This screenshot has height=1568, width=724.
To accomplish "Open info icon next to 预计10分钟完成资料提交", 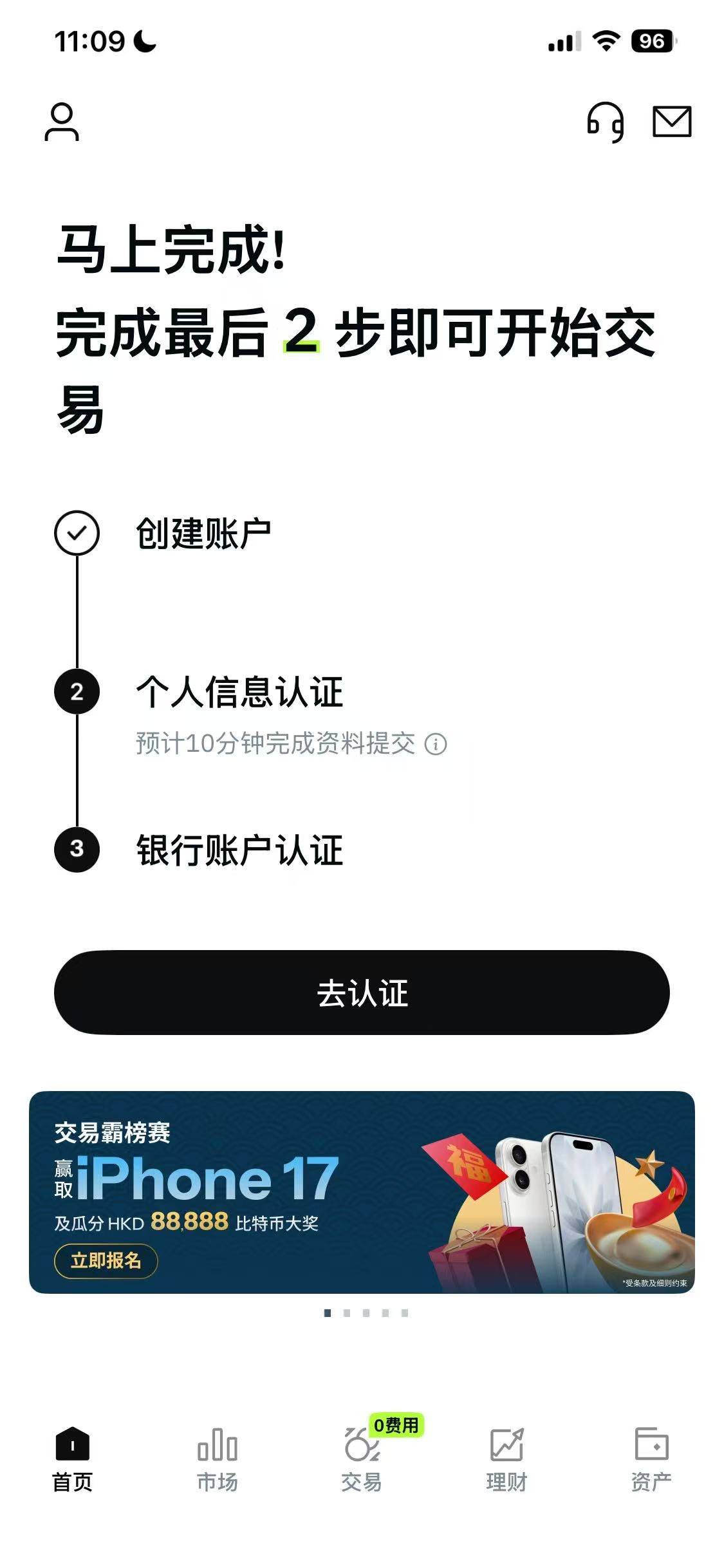I will coord(436,744).
